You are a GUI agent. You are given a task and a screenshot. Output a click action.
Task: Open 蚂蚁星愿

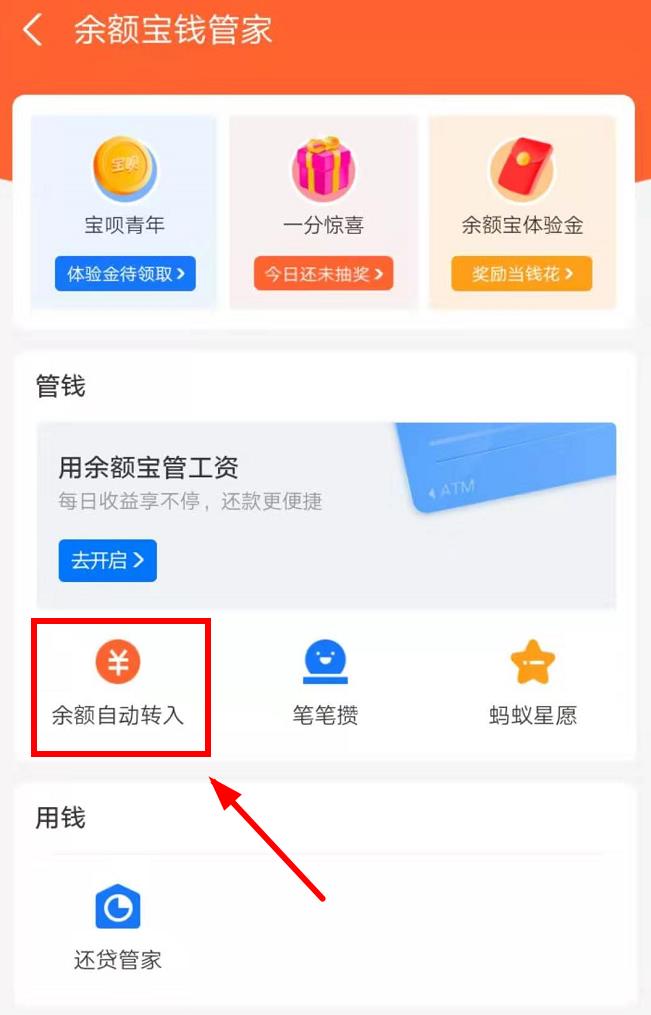point(532,685)
